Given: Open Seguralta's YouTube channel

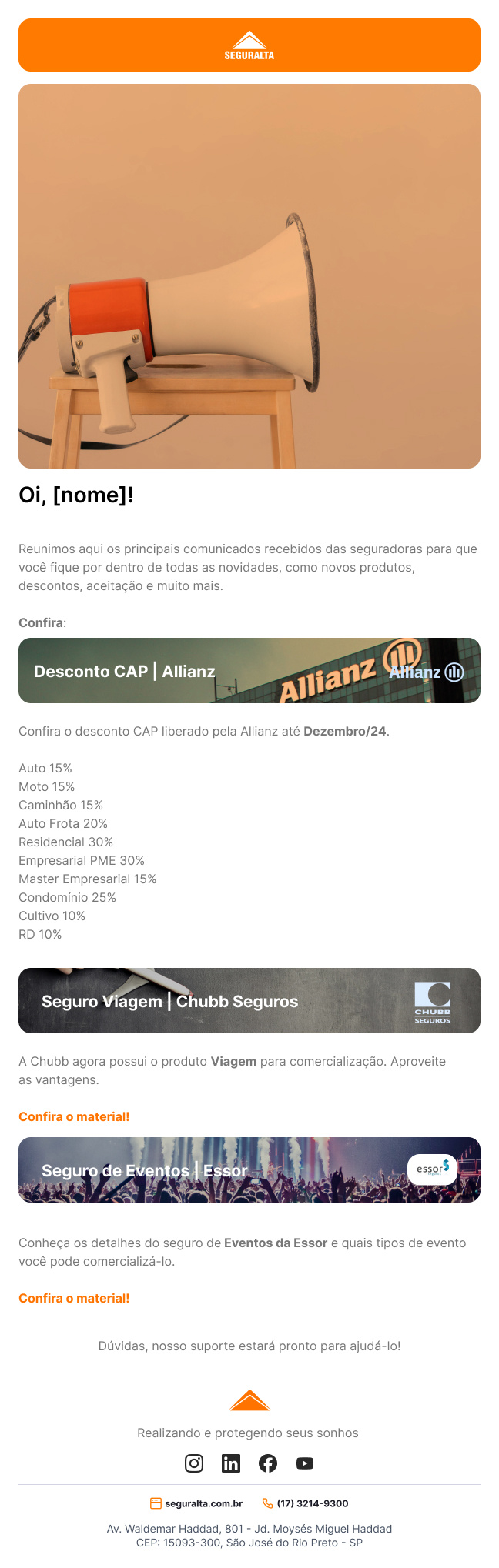Looking at the screenshot, I should click(x=305, y=1463).
